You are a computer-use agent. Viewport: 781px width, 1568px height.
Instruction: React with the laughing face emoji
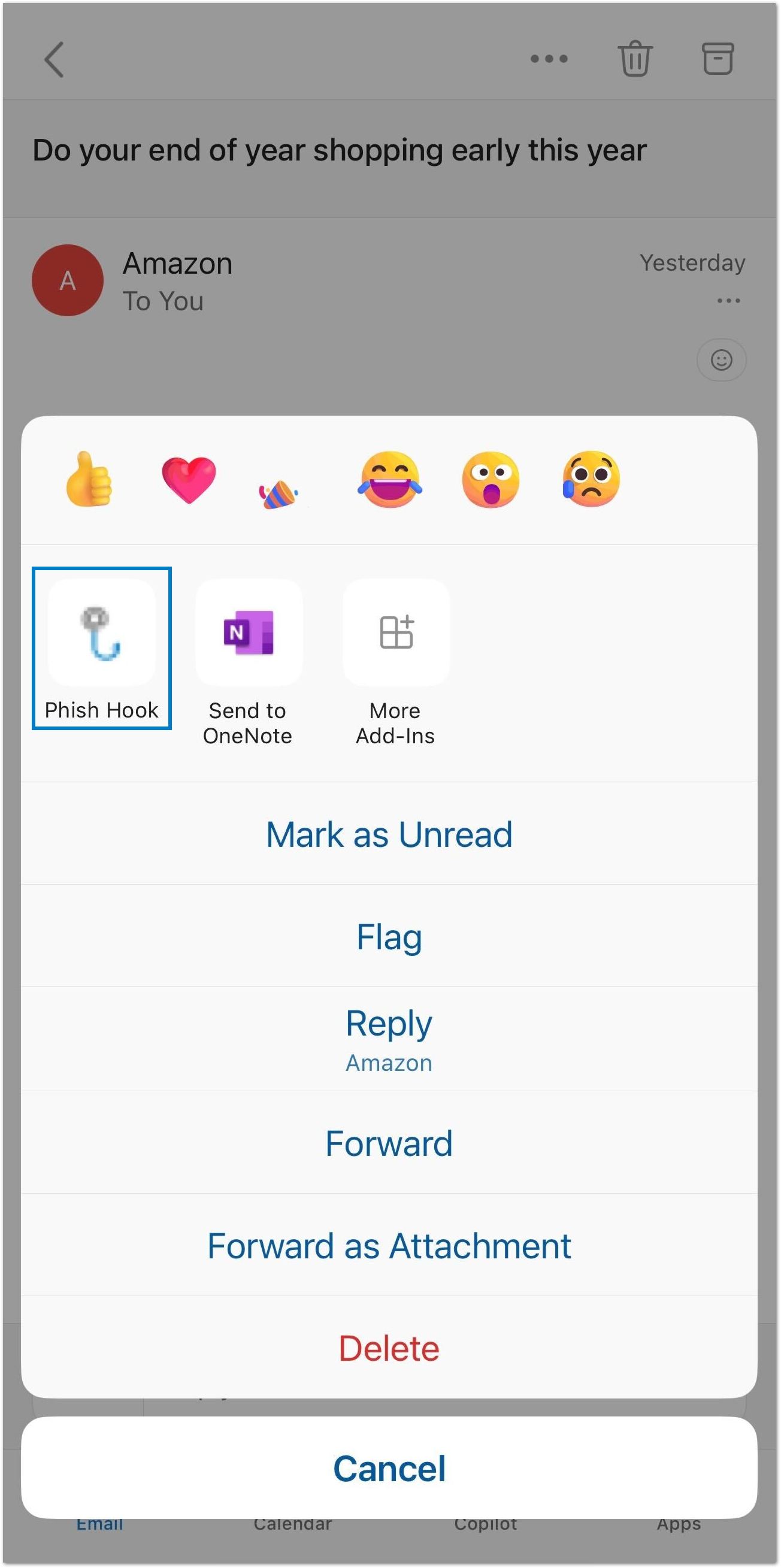pyautogui.click(x=389, y=479)
